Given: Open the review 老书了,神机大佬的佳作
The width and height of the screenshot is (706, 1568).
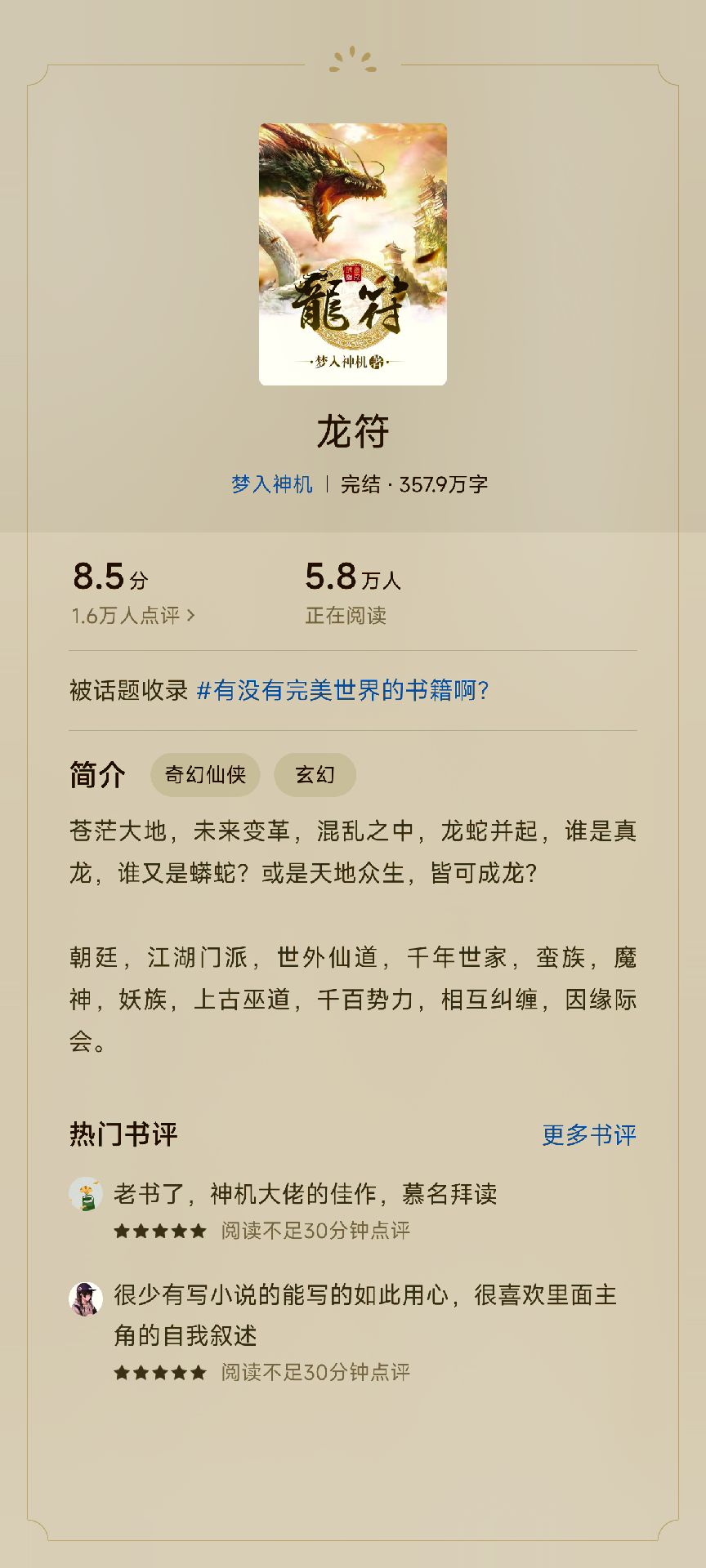Looking at the screenshot, I should [306, 1194].
